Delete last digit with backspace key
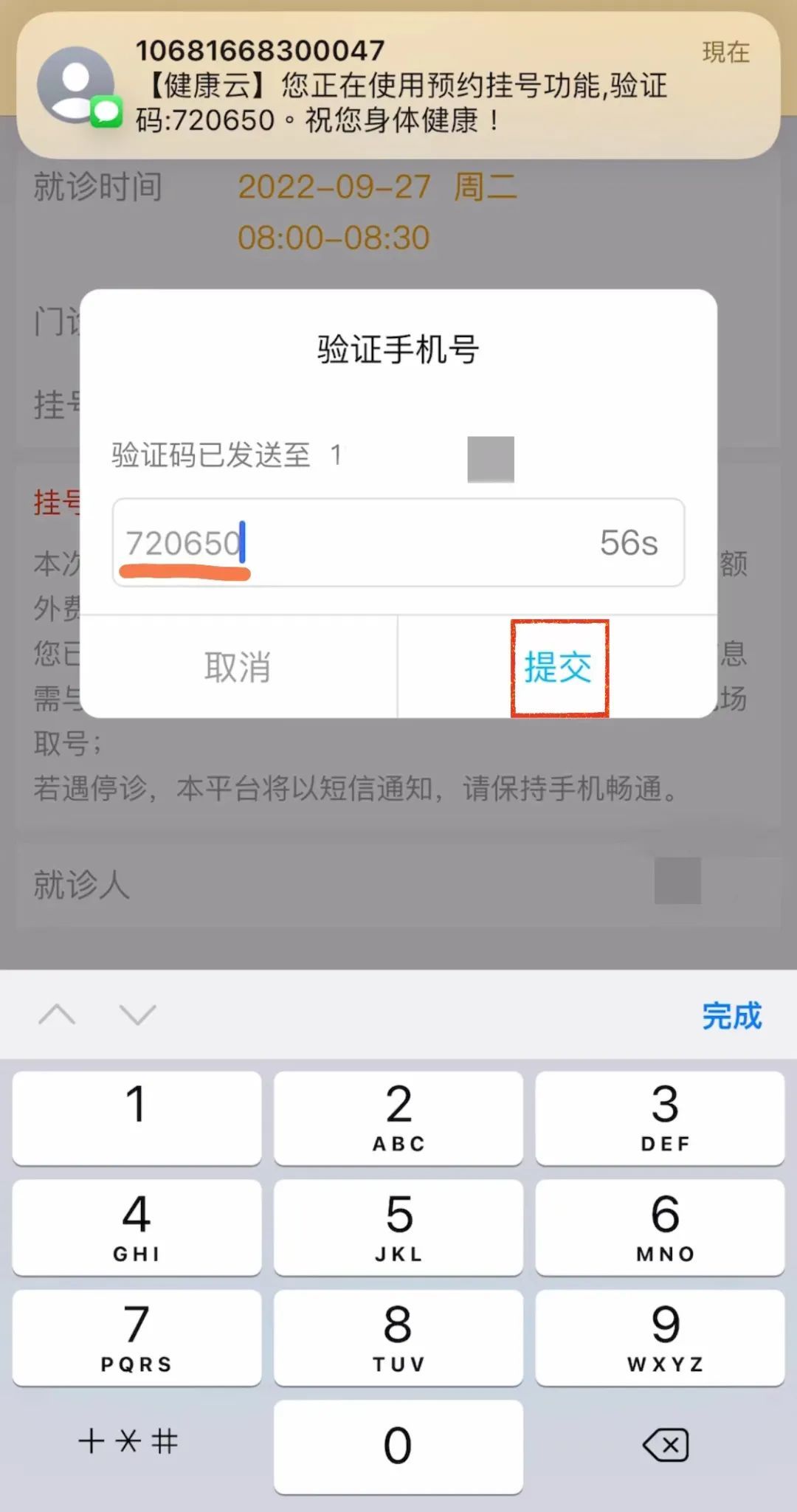This screenshot has width=797, height=1512. coord(666,1445)
